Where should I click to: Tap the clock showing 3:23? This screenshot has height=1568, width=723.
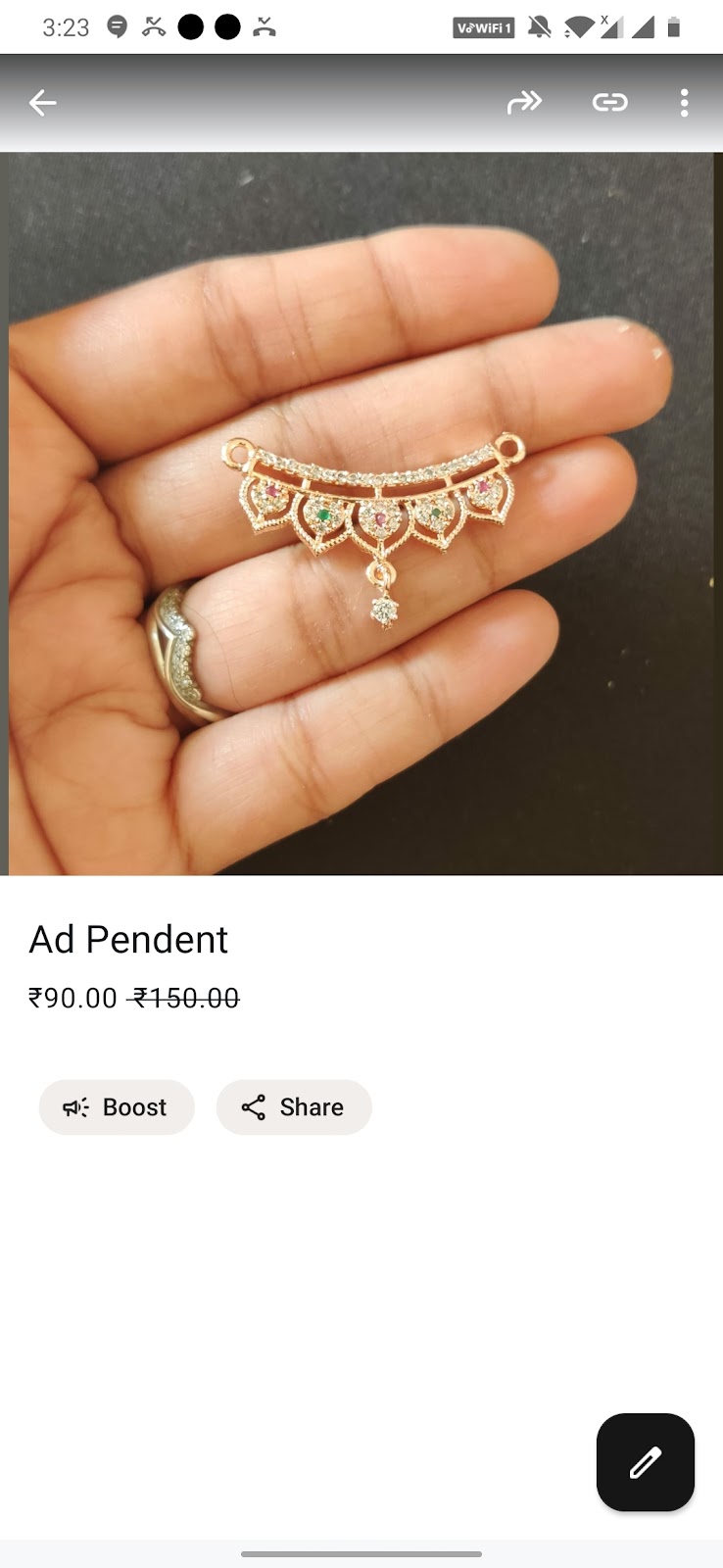[x=64, y=27]
